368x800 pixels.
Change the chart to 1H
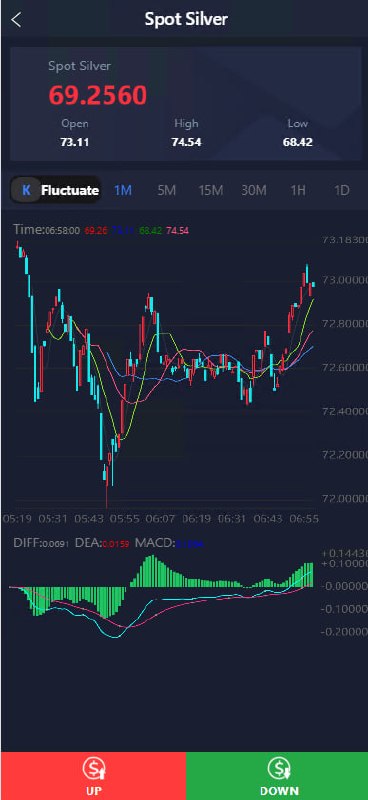[298, 190]
